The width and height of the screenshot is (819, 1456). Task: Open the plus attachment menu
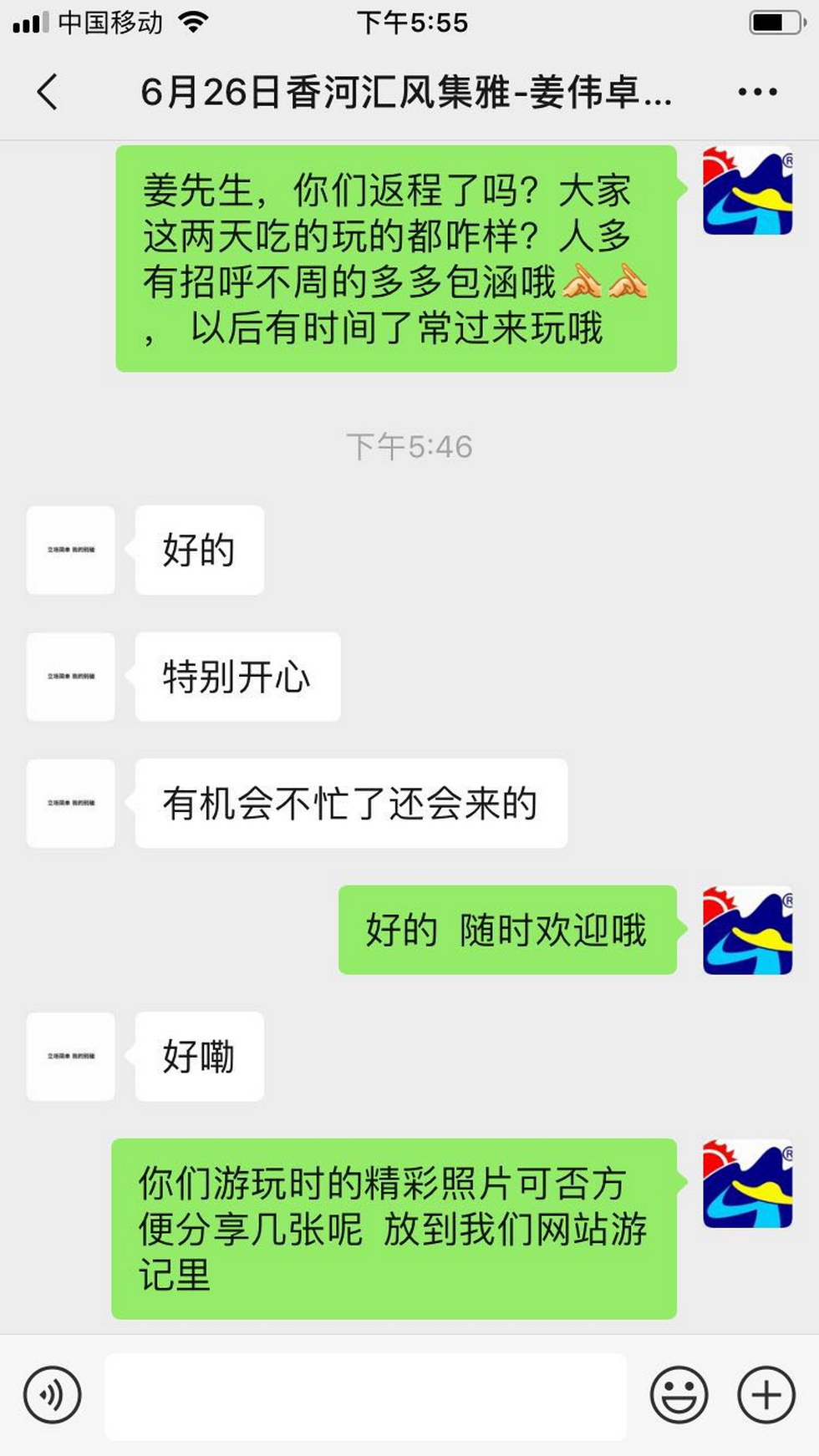(766, 1394)
